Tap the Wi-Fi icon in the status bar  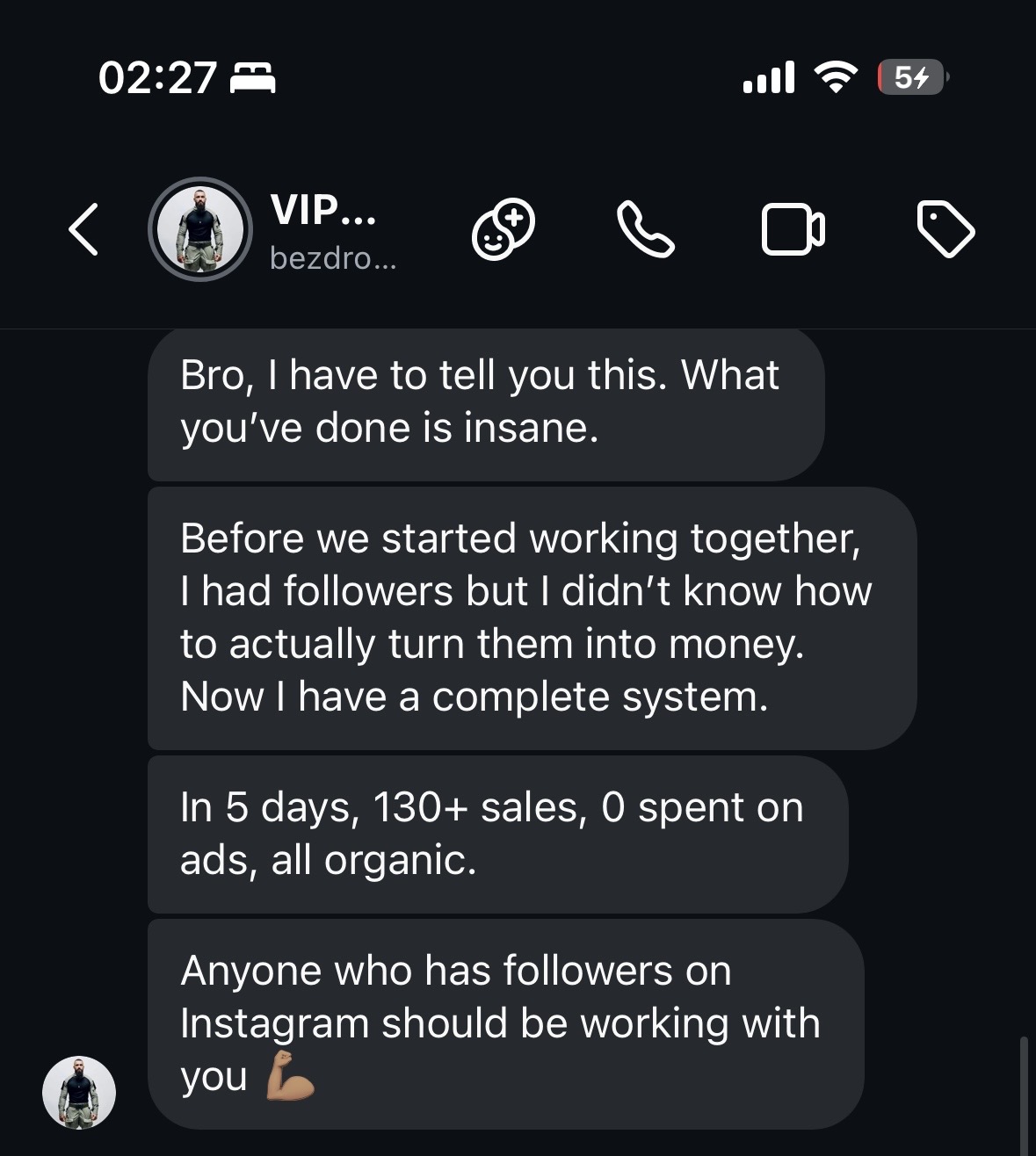[x=836, y=78]
